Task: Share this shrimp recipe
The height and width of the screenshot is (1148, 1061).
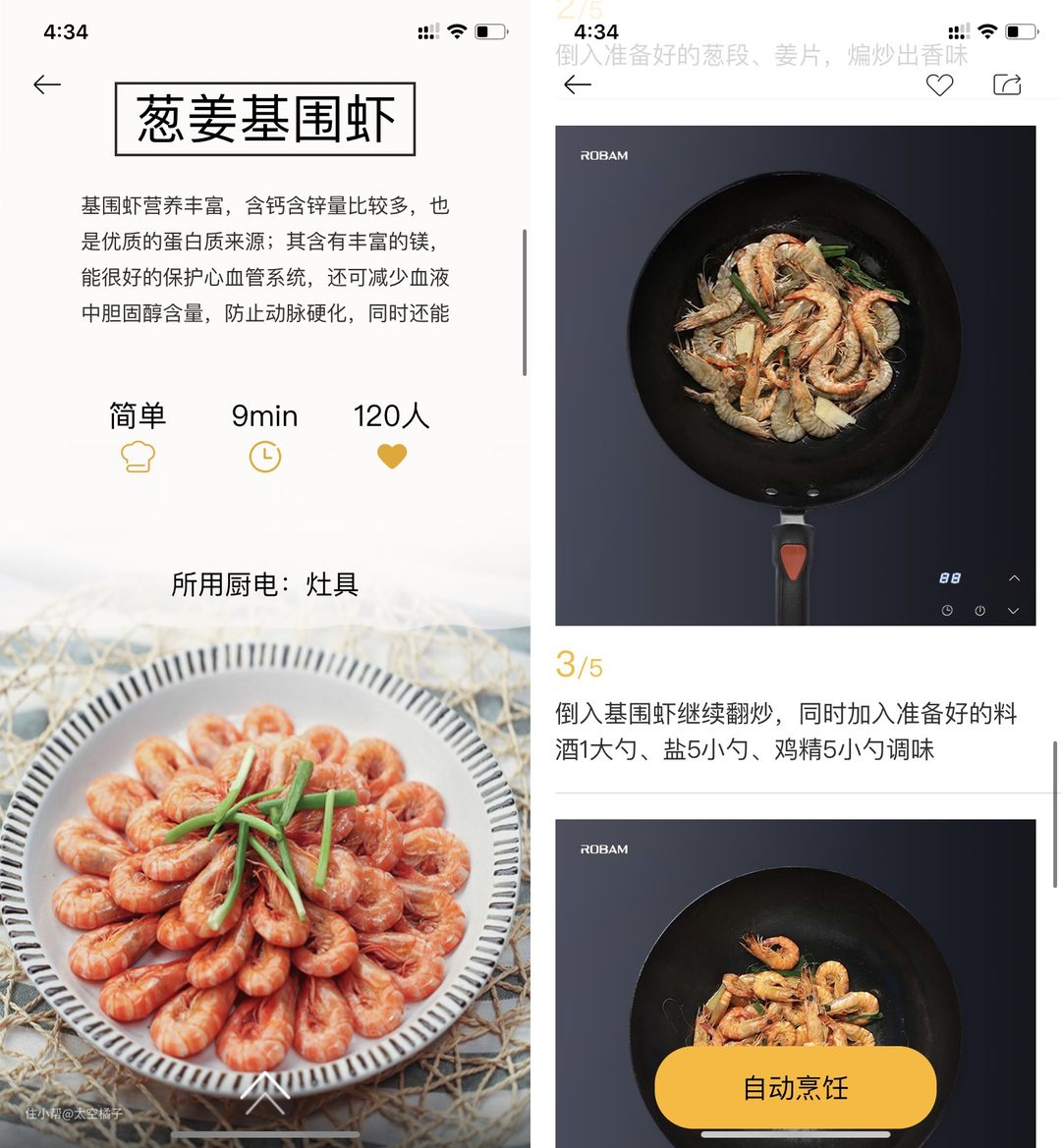Action: tap(1007, 85)
